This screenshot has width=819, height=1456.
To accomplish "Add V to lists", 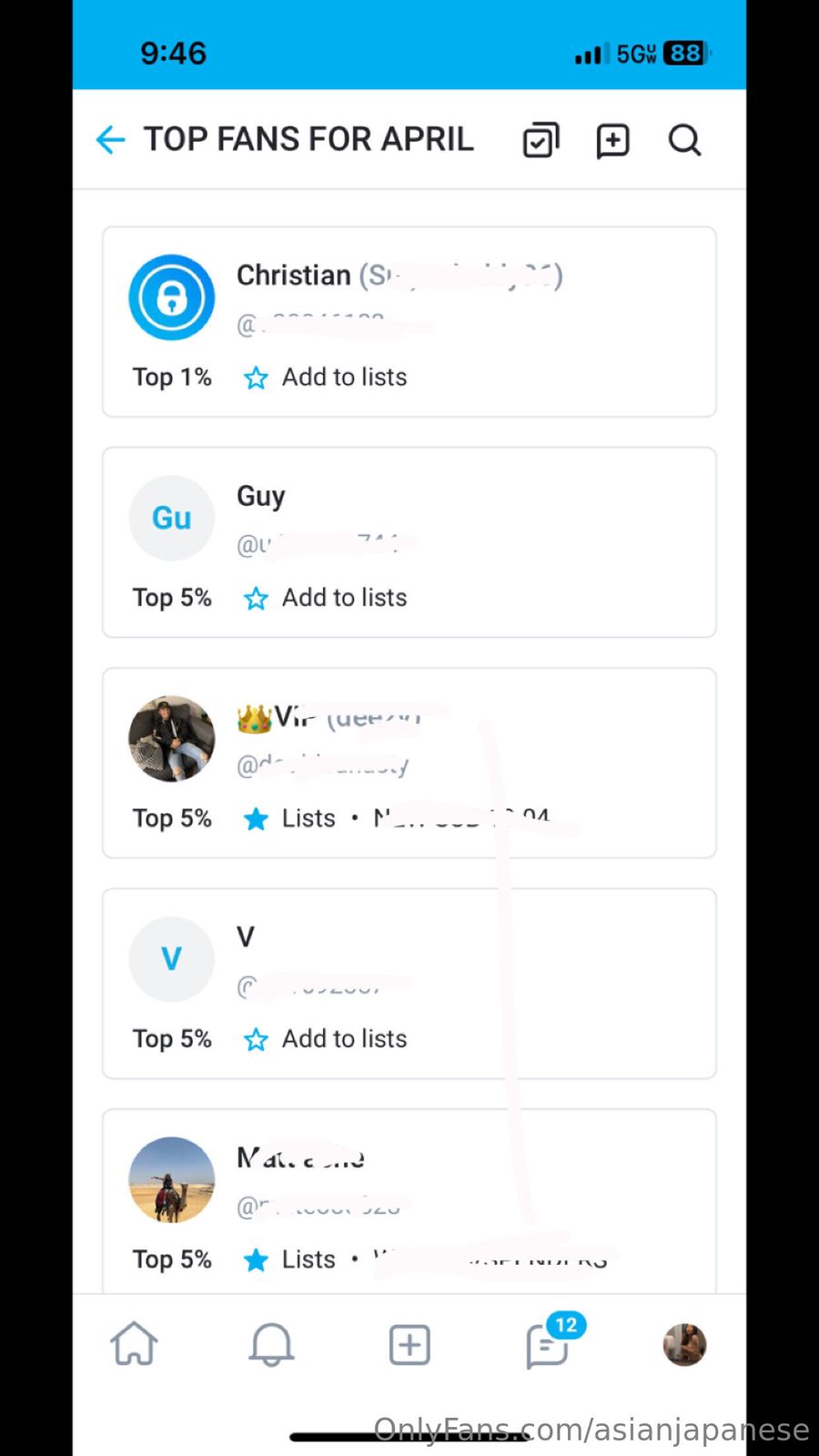I will [x=325, y=1038].
